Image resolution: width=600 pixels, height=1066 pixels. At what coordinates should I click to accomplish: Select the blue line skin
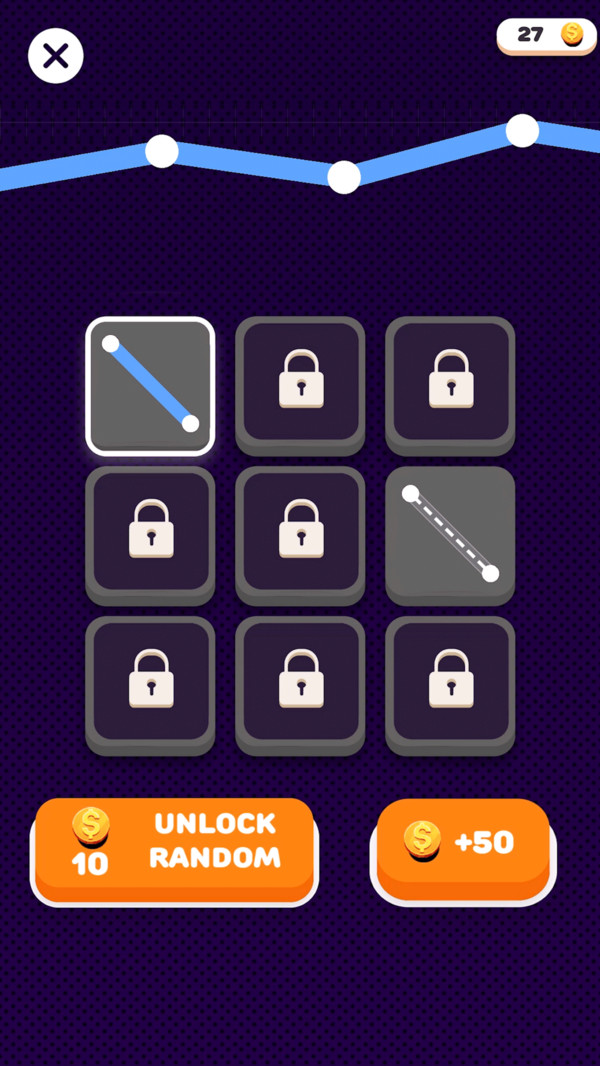pos(150,385)
